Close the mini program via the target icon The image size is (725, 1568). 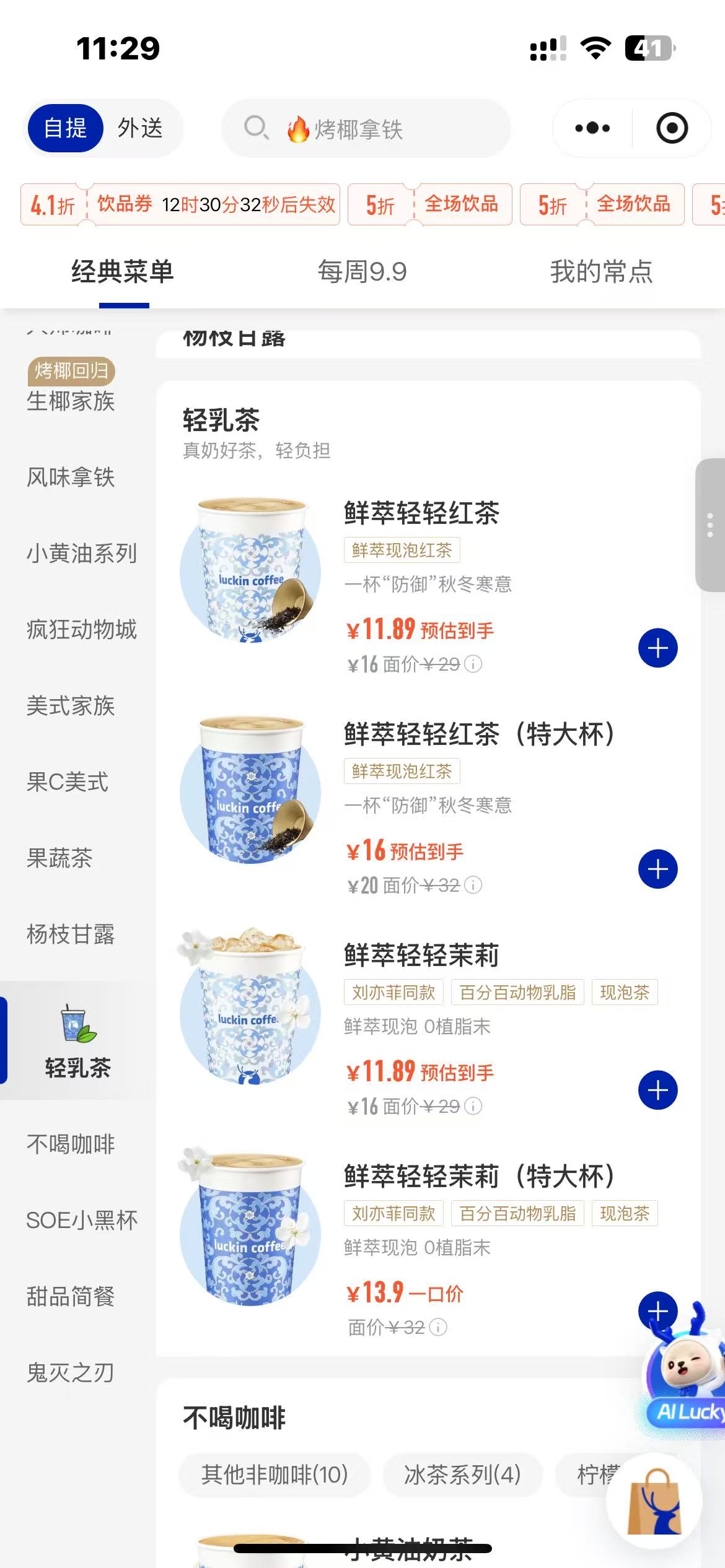click(672, 128)
